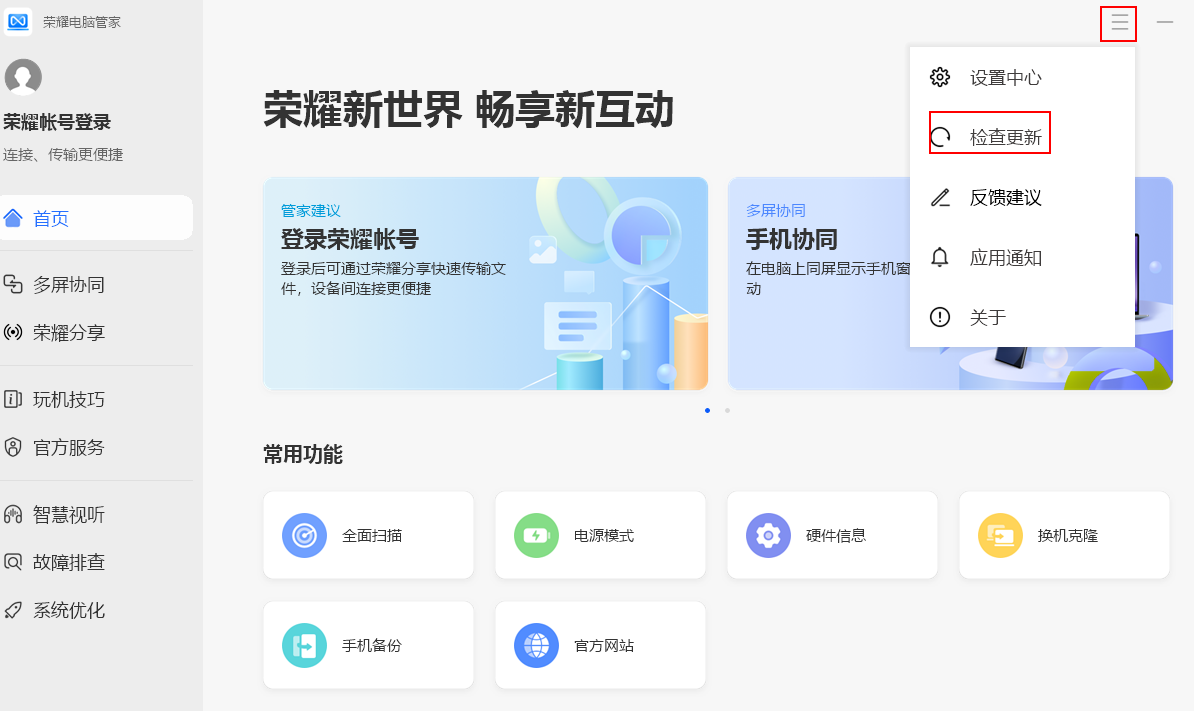Image resolution: width=1194 pixels, height=711 pixels.
Task: Open 官方服务 section
Action: 68,448
